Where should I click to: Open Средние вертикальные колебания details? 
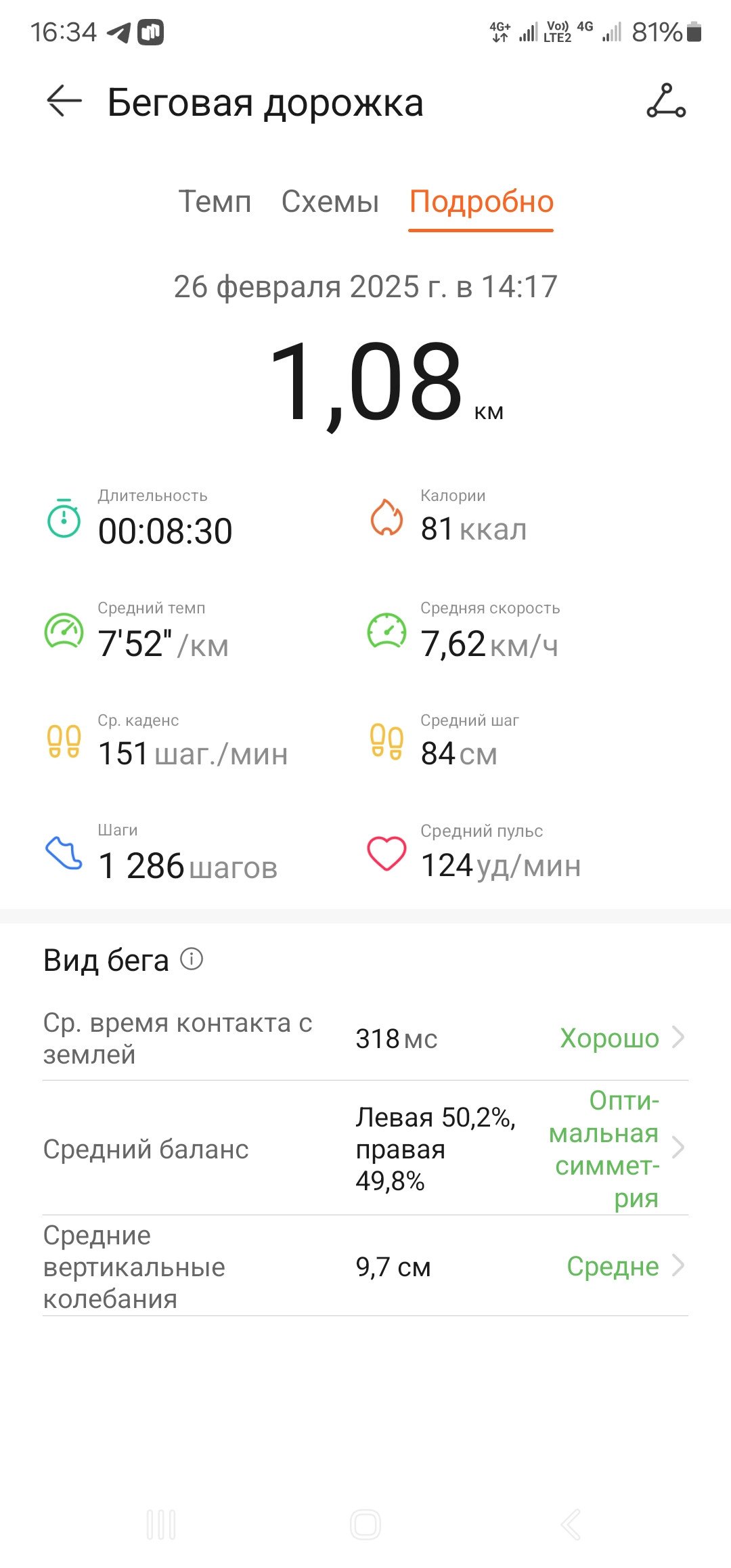365,1266
